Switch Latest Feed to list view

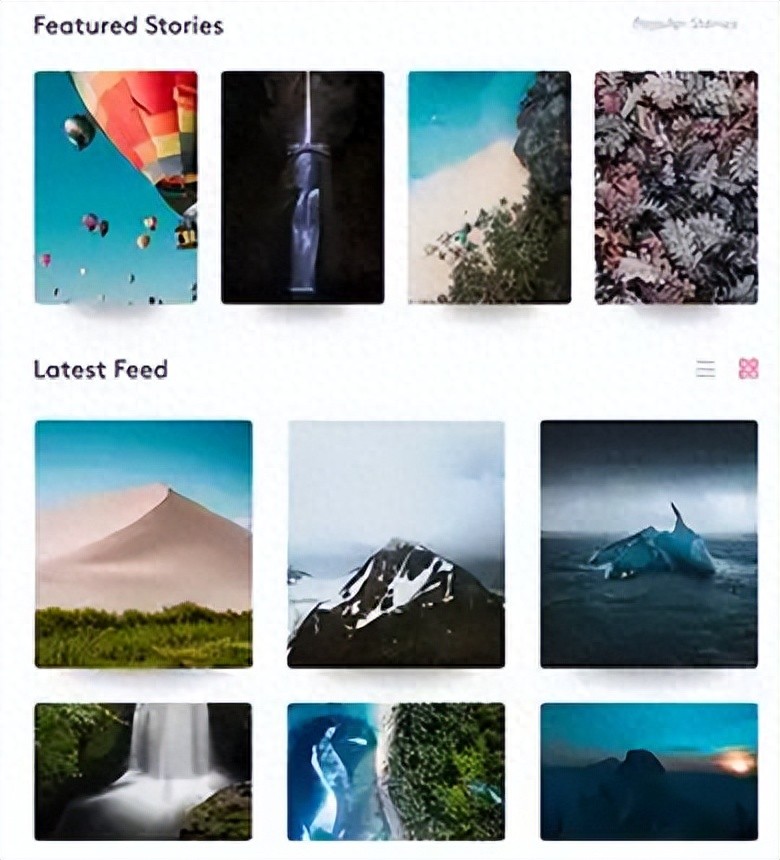(x=706, y=369)
